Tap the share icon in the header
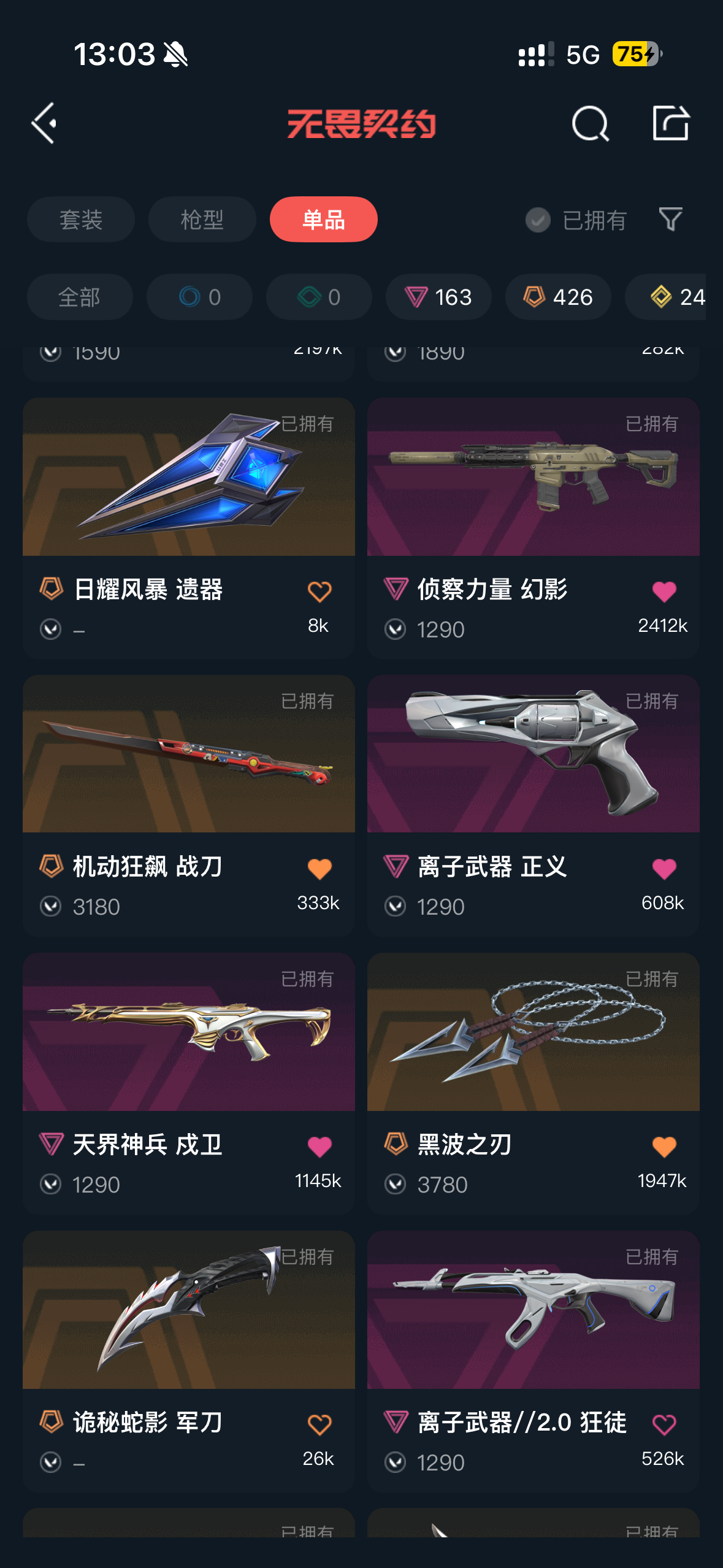Viewport: 723px width, 1568px height. (670, 123)
